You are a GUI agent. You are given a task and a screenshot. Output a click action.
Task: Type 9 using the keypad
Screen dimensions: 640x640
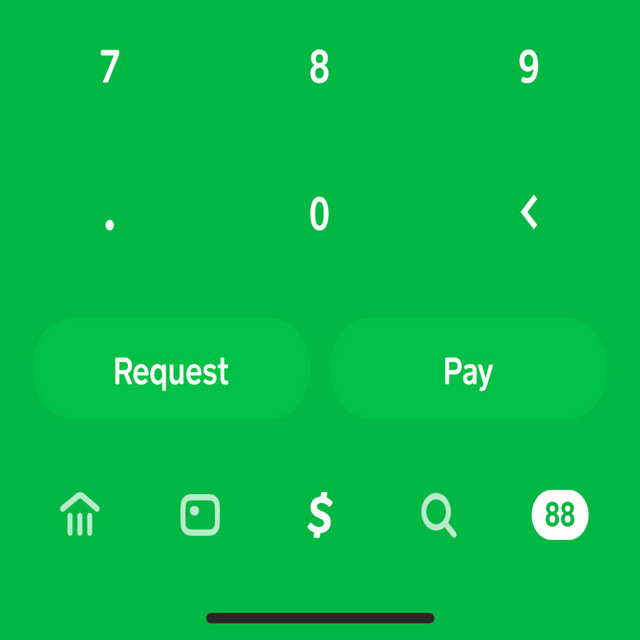[529, 68]
